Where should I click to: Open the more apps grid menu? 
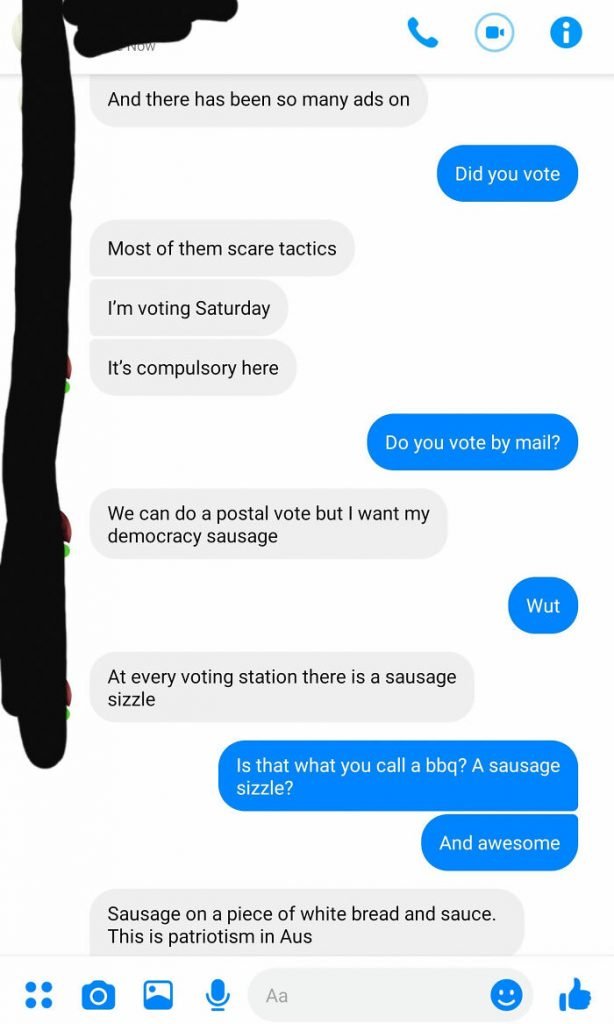point(38,994)
